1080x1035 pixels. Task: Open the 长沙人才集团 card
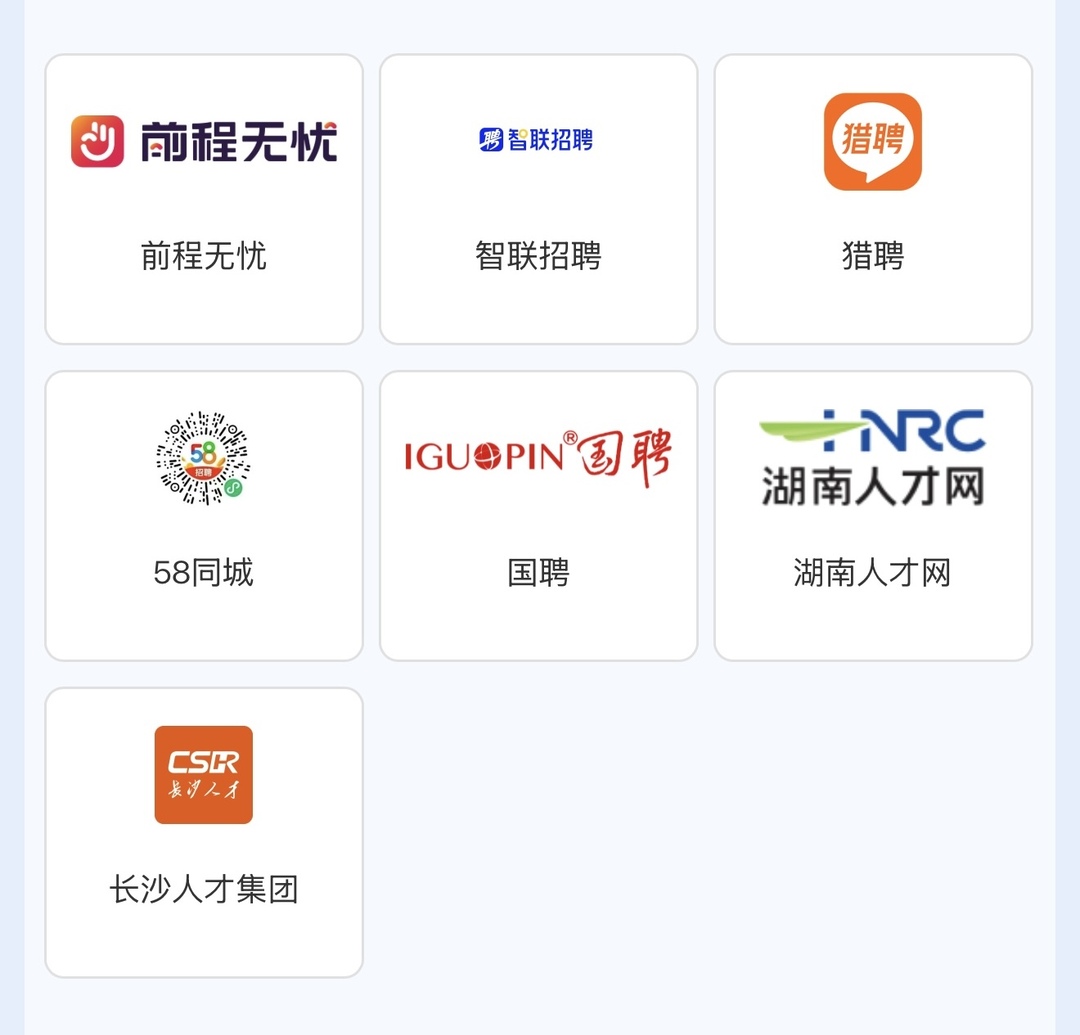[x=204, y=832]
